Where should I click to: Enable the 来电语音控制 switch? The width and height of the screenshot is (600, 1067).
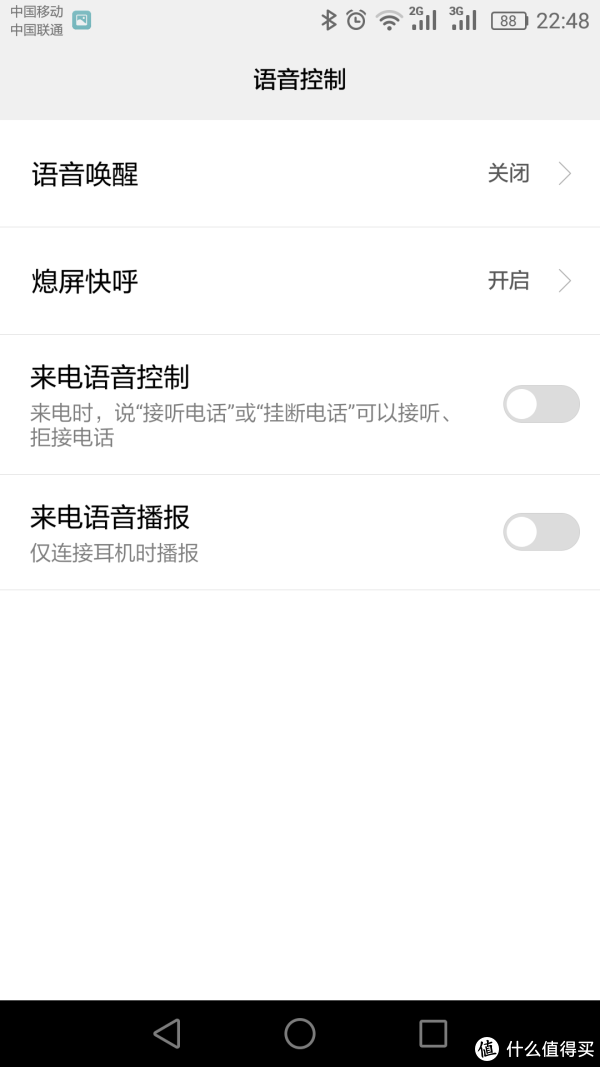[x=541, y=404]
